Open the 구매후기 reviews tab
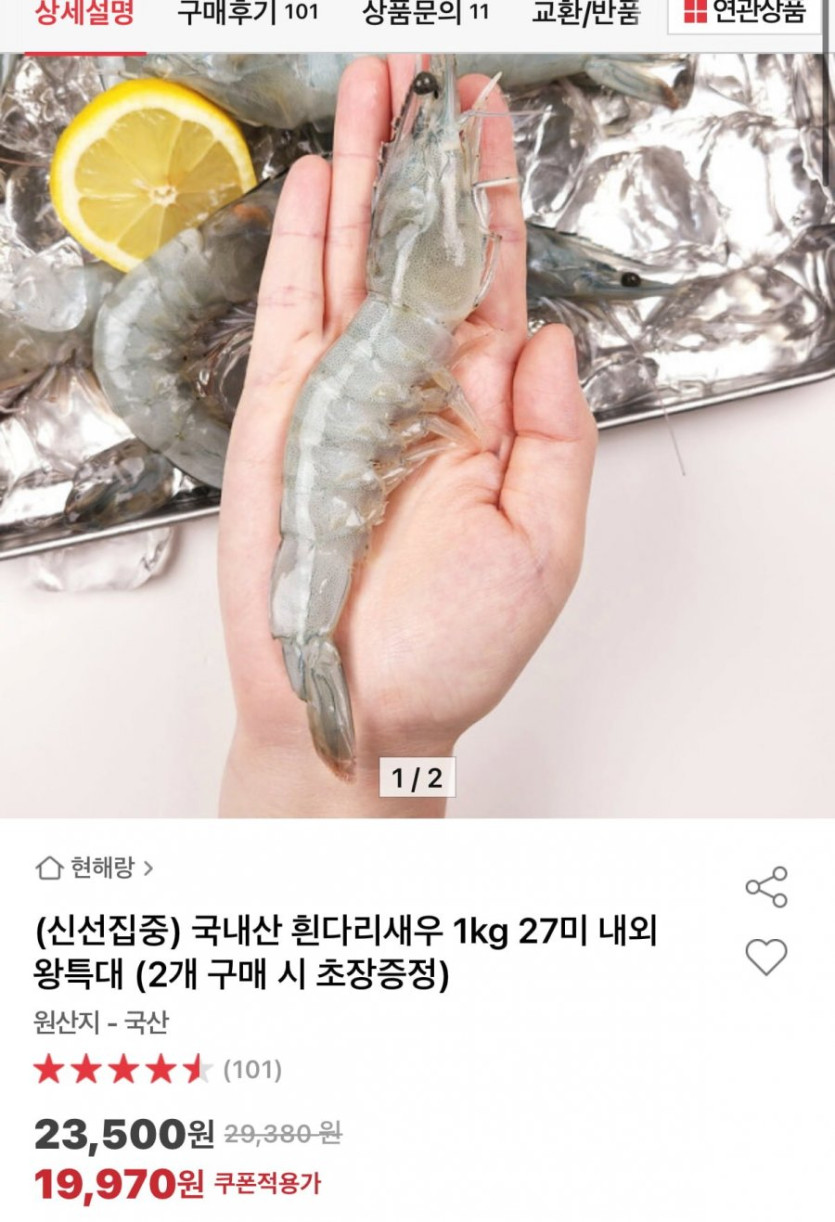This screenshot has height=1222, width=835. (247, 14)
